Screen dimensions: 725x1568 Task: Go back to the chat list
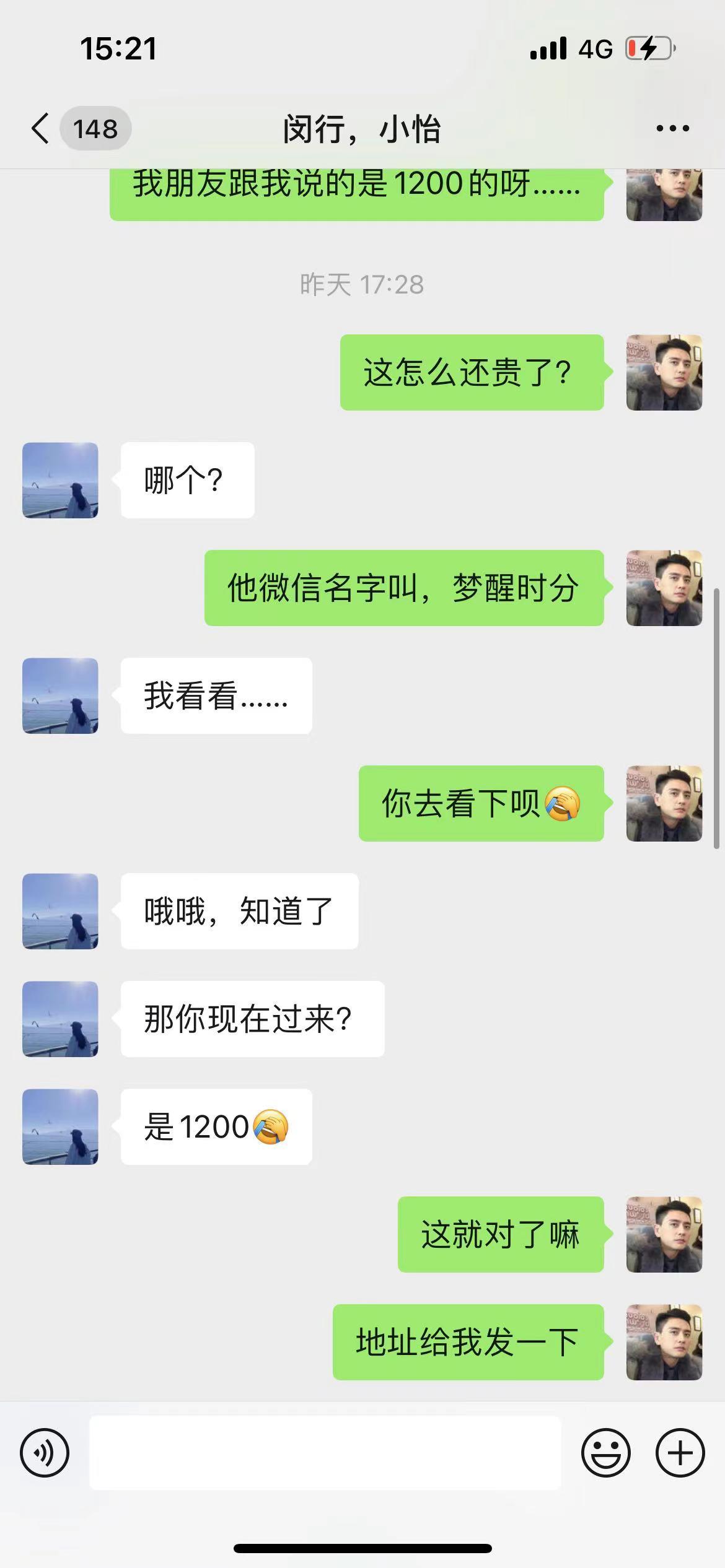pos(41,129)
